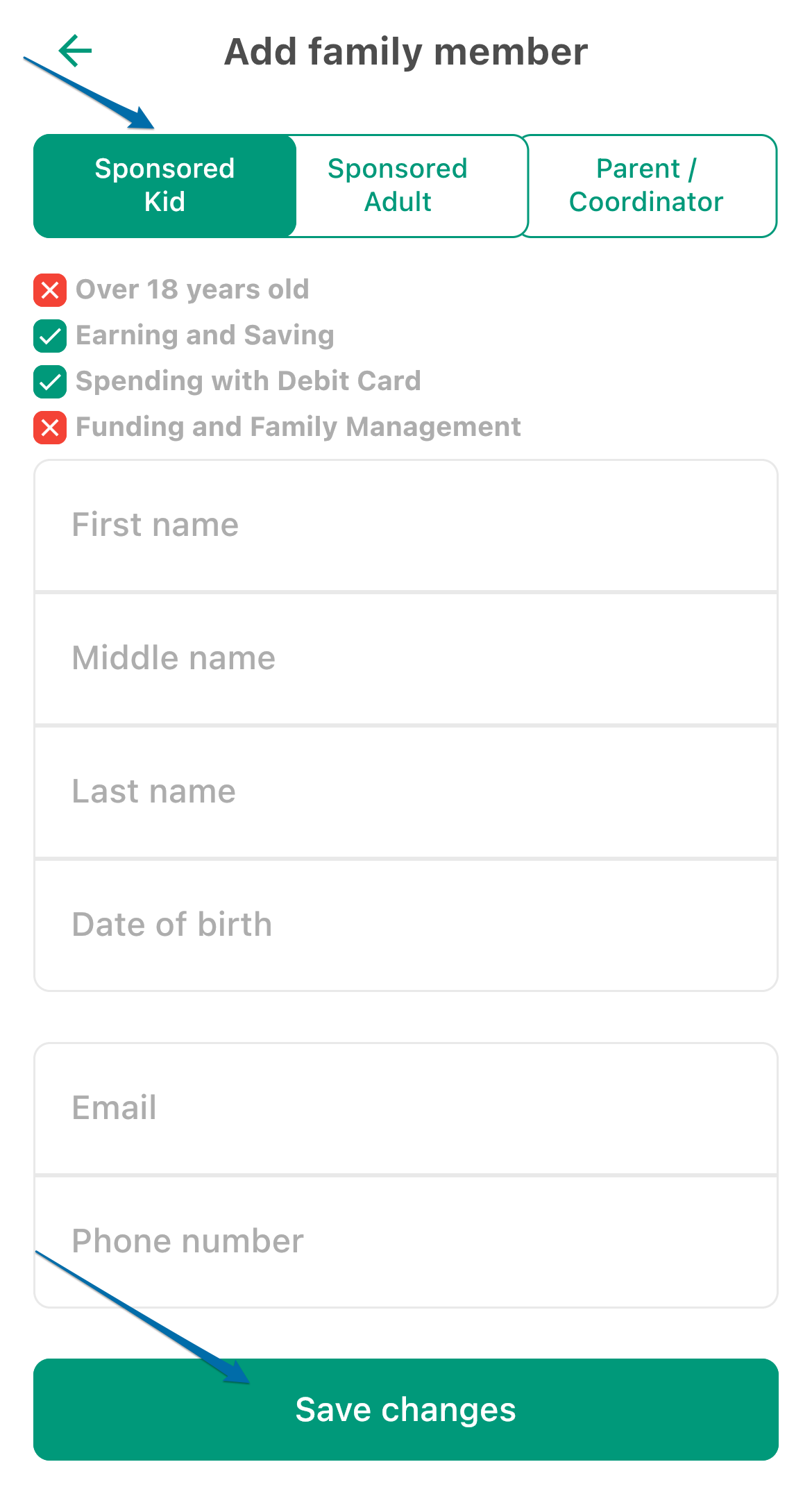This screenshot has width=812, height=1487.
Task: Select the Sponsored Kid option
Action: [165, 186]
